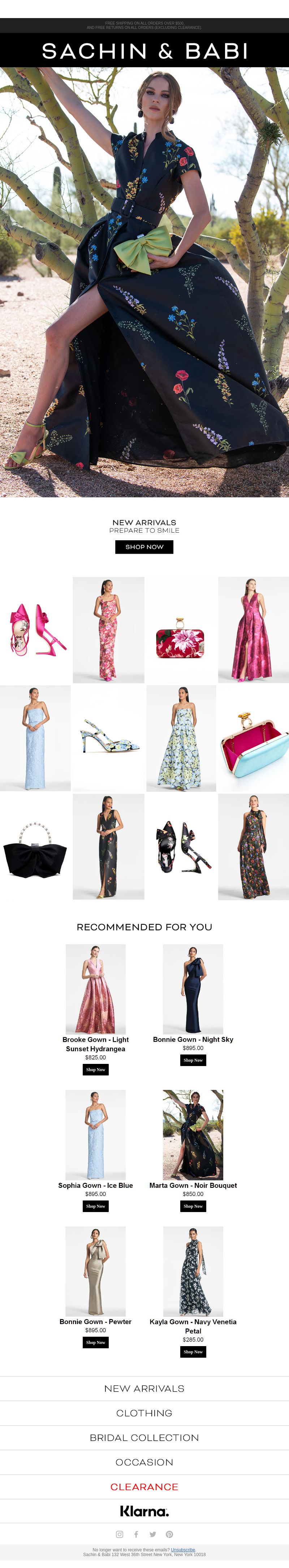Open the Twitter icon

[153, 1534]
